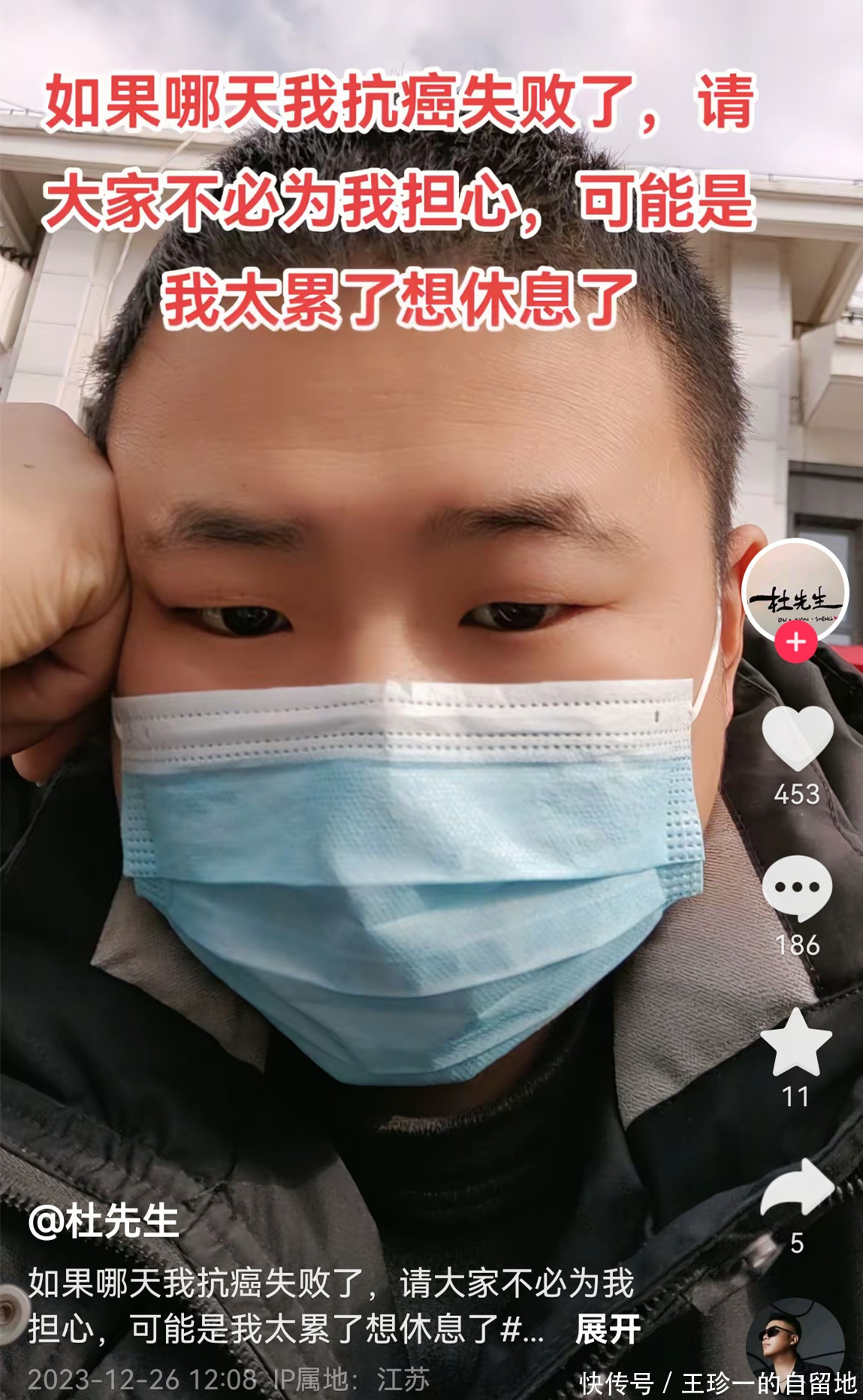Share this video using the arrow icon

798,1188
